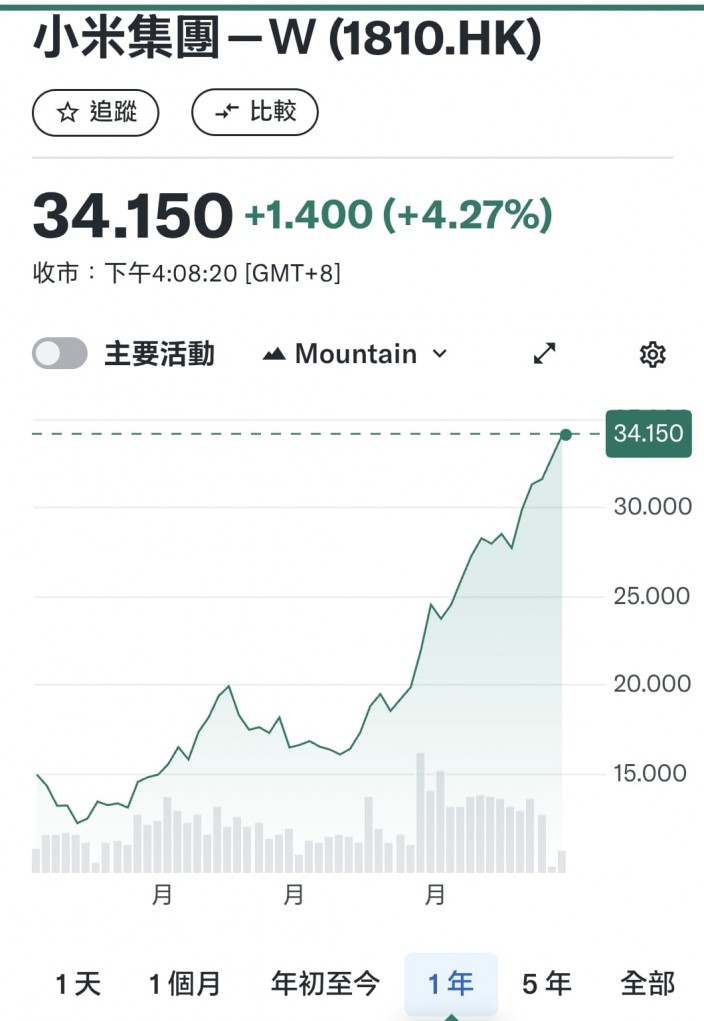Open the 比較 compare button
Viewport: 704px width, 1021px height.
coord(255,113)
